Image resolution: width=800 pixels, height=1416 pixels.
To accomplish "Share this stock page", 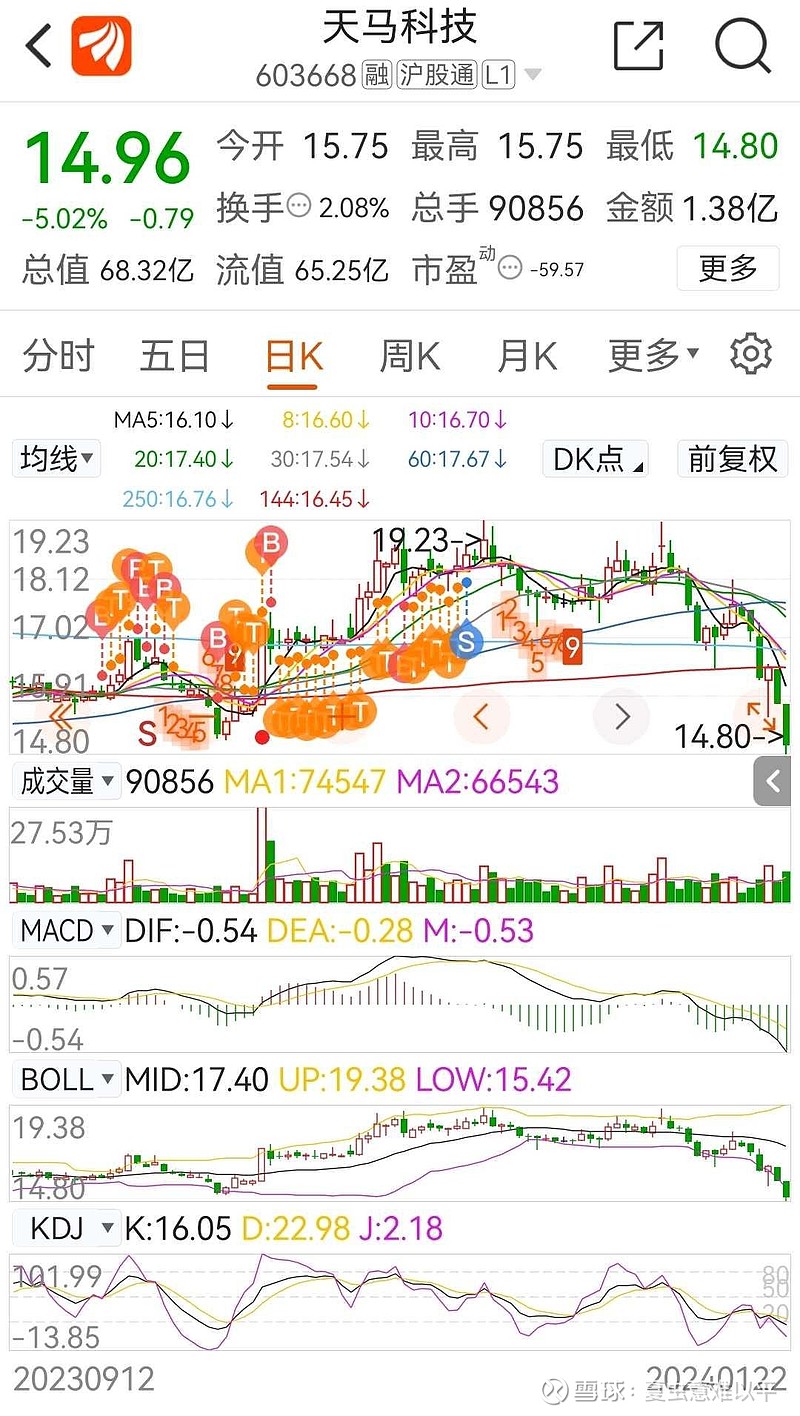I will pyautogui.click(x=639, y=46).
